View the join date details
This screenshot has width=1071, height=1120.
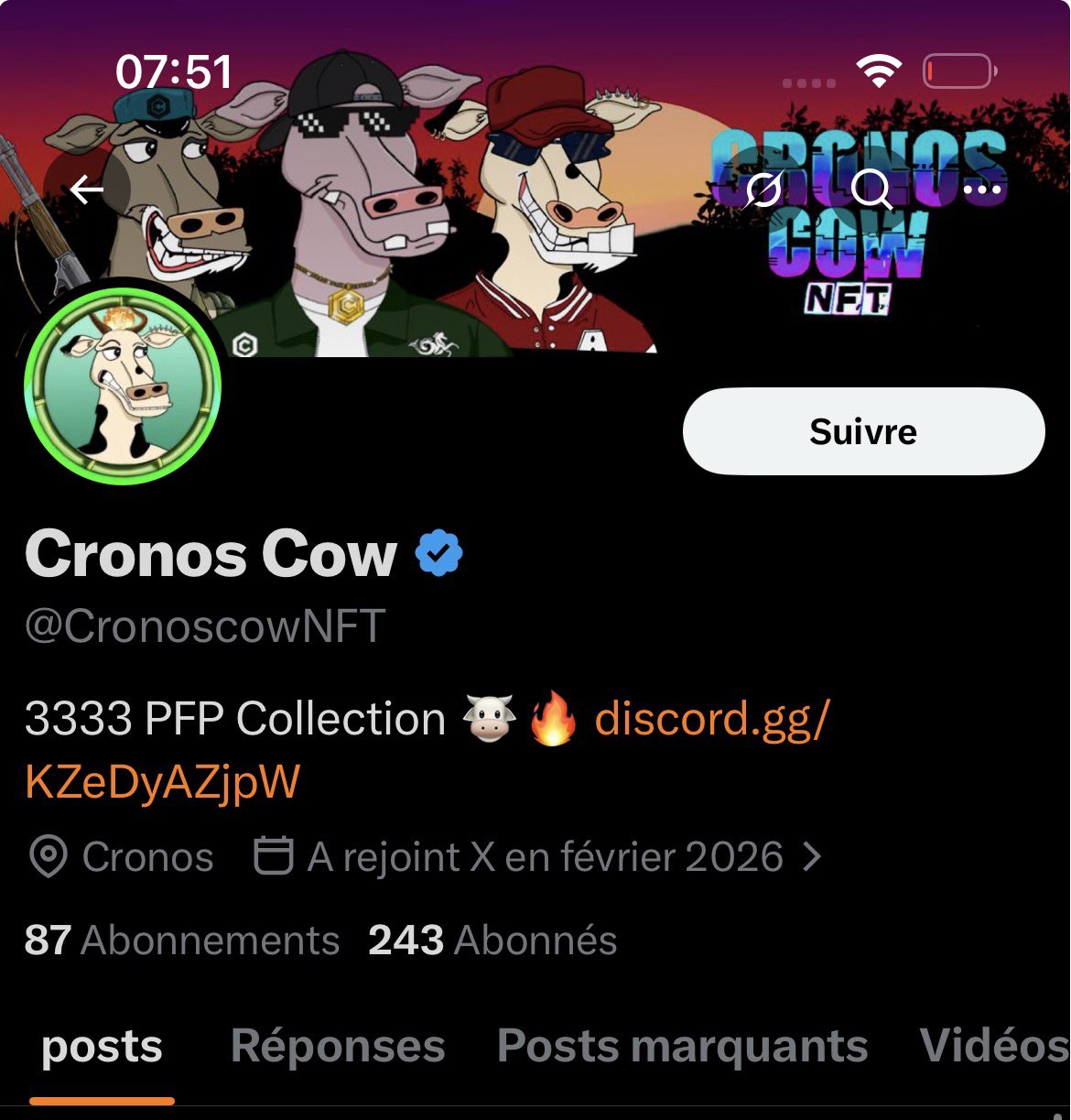tap(546, 857)
